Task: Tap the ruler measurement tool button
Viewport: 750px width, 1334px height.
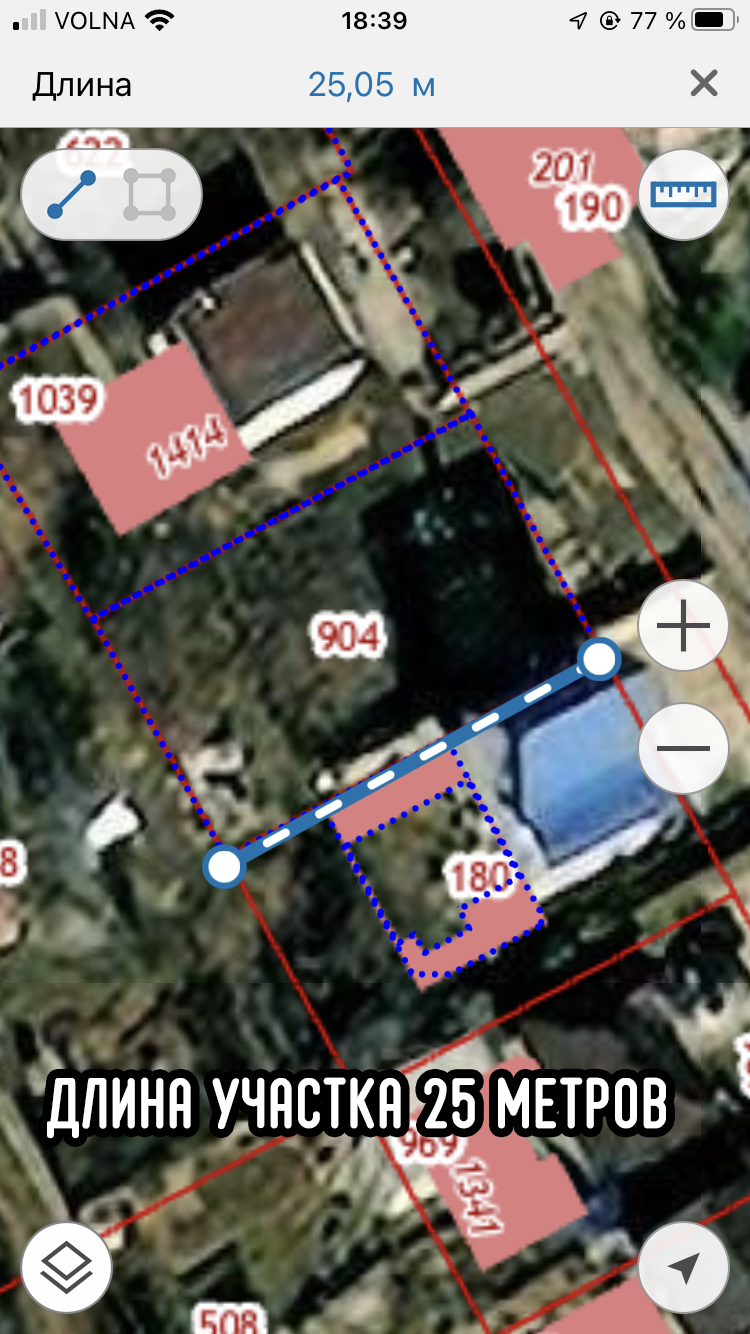Action: coord(684,194)
